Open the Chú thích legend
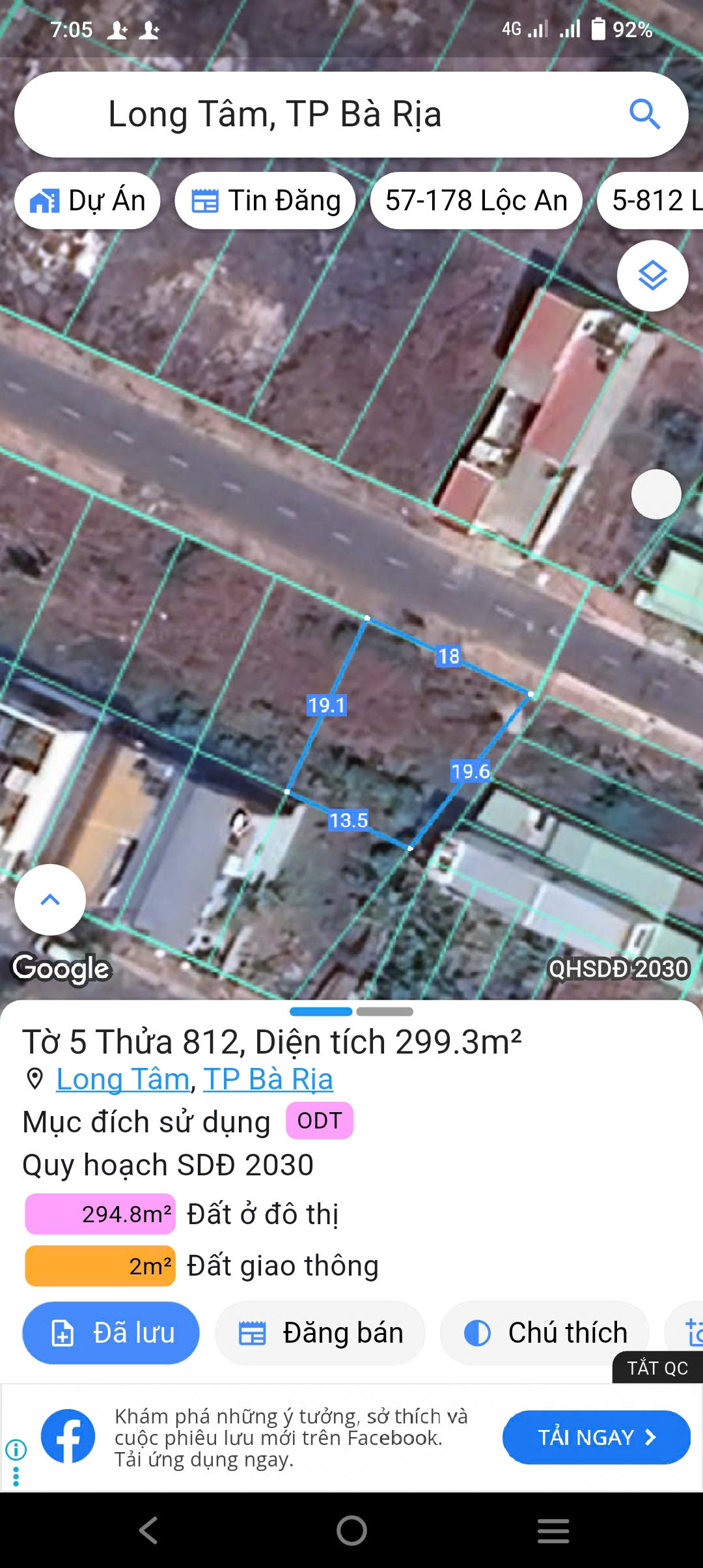The height and width of the screenshot is (1568, 703). pyautogui.click(x=545, y=1333)
